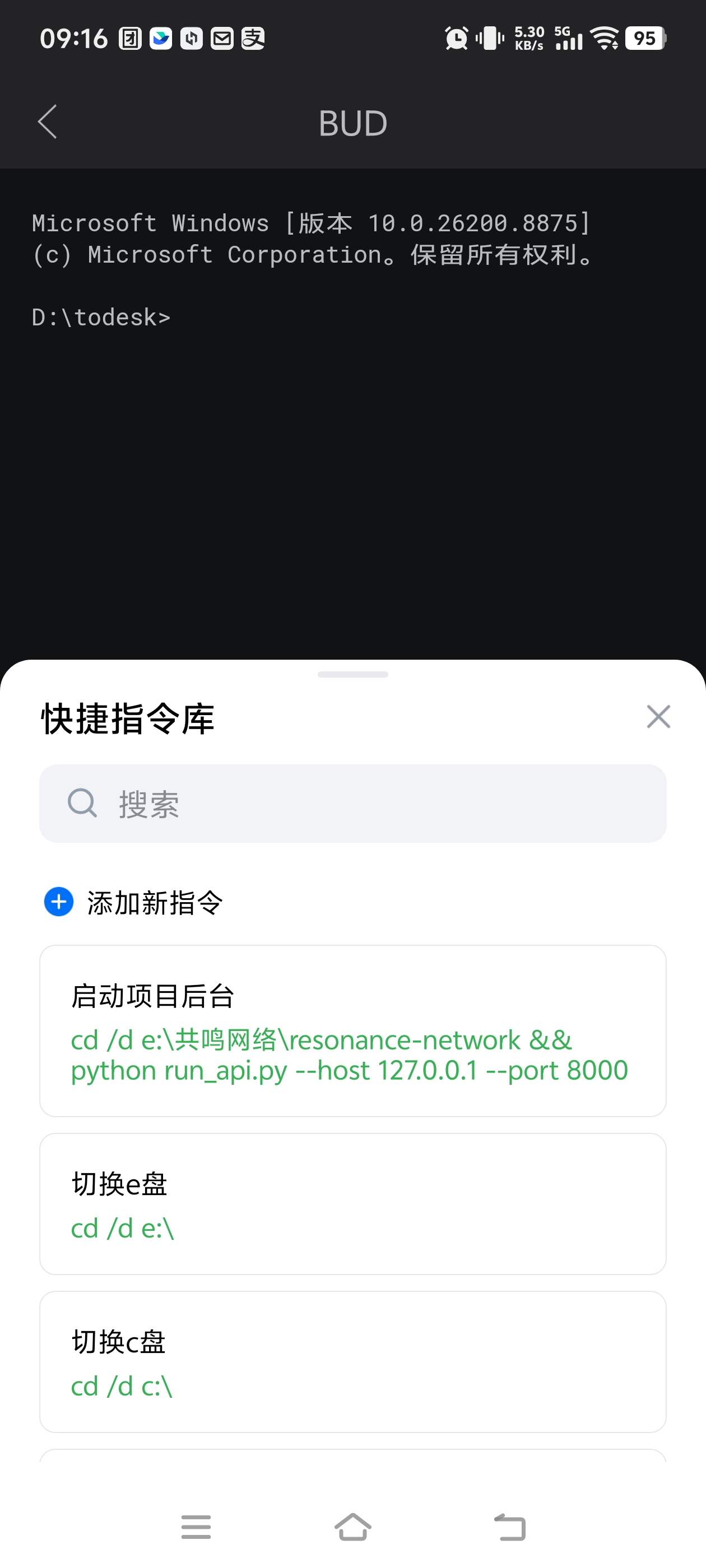
Task: Choose the 切换e盘 command
Action: 352,1203
